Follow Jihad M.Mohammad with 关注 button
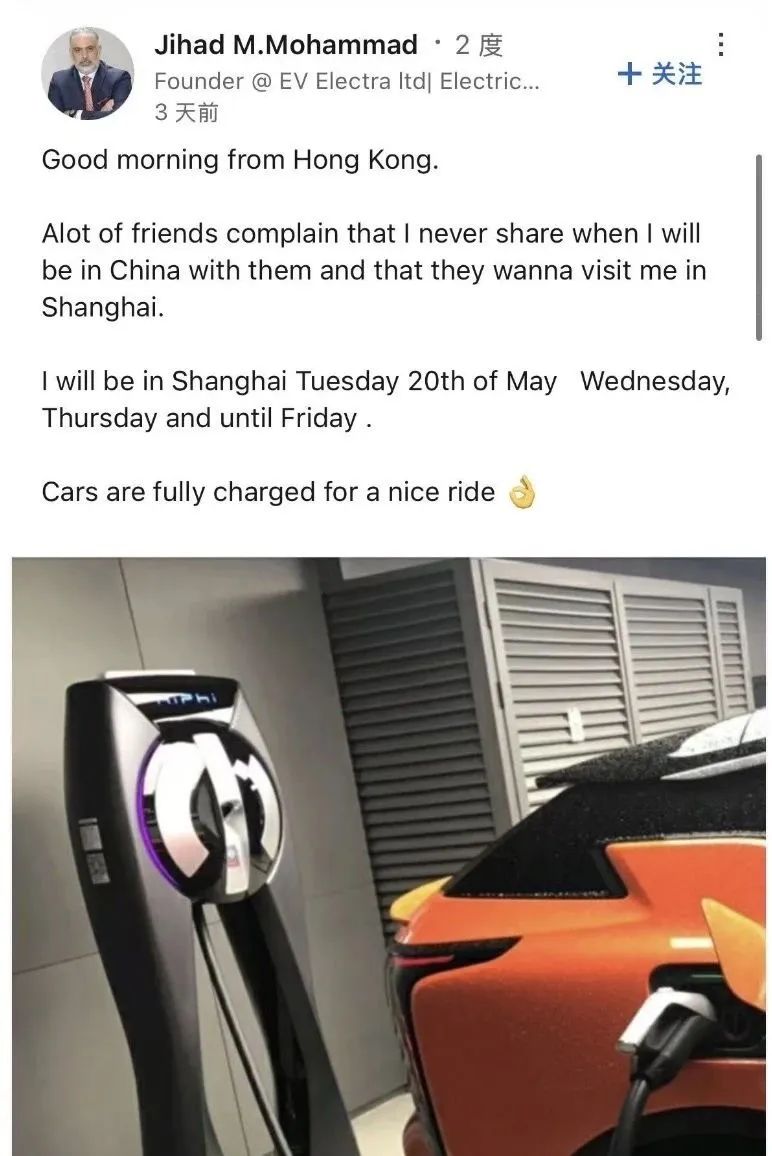772x1156 pixels. 660,74
